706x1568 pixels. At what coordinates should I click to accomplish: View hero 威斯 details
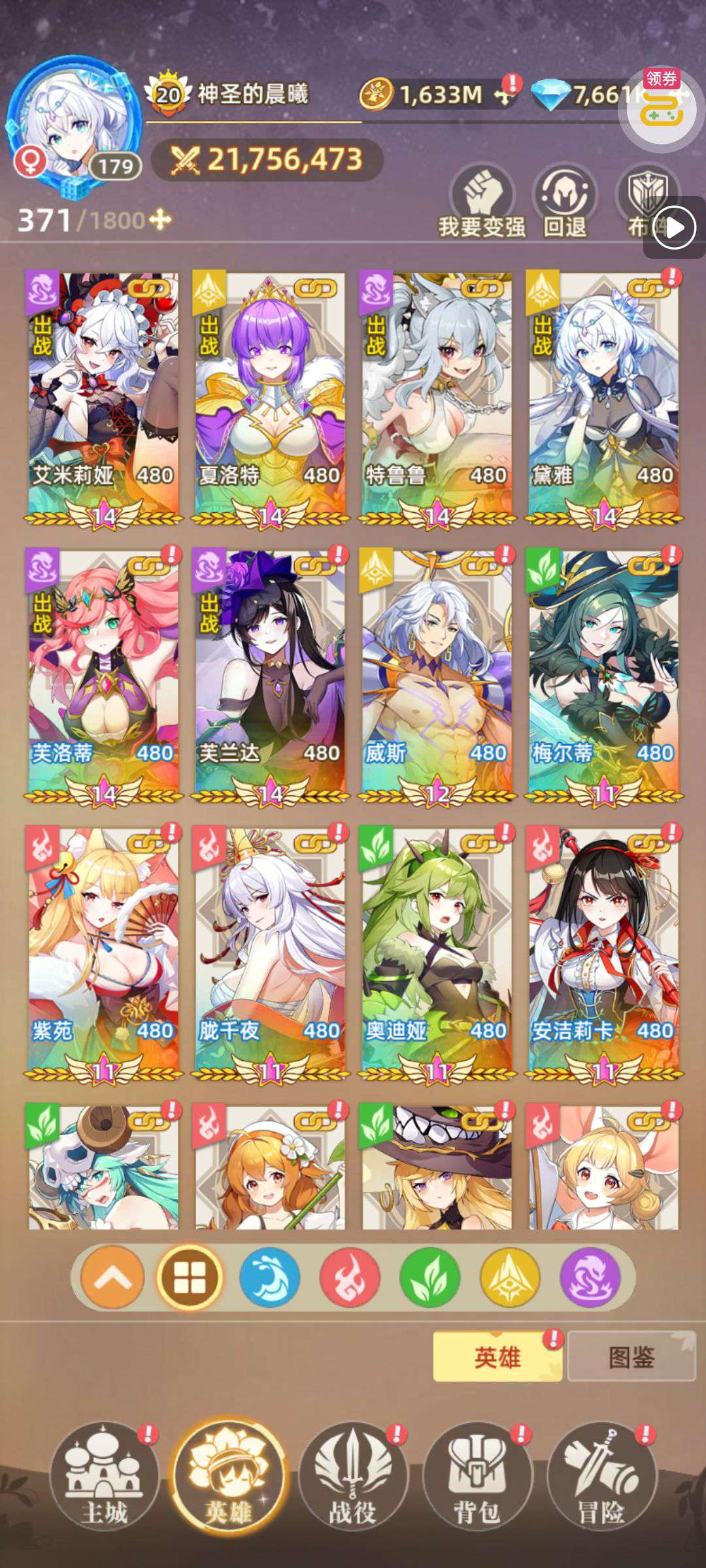point(437,676)
